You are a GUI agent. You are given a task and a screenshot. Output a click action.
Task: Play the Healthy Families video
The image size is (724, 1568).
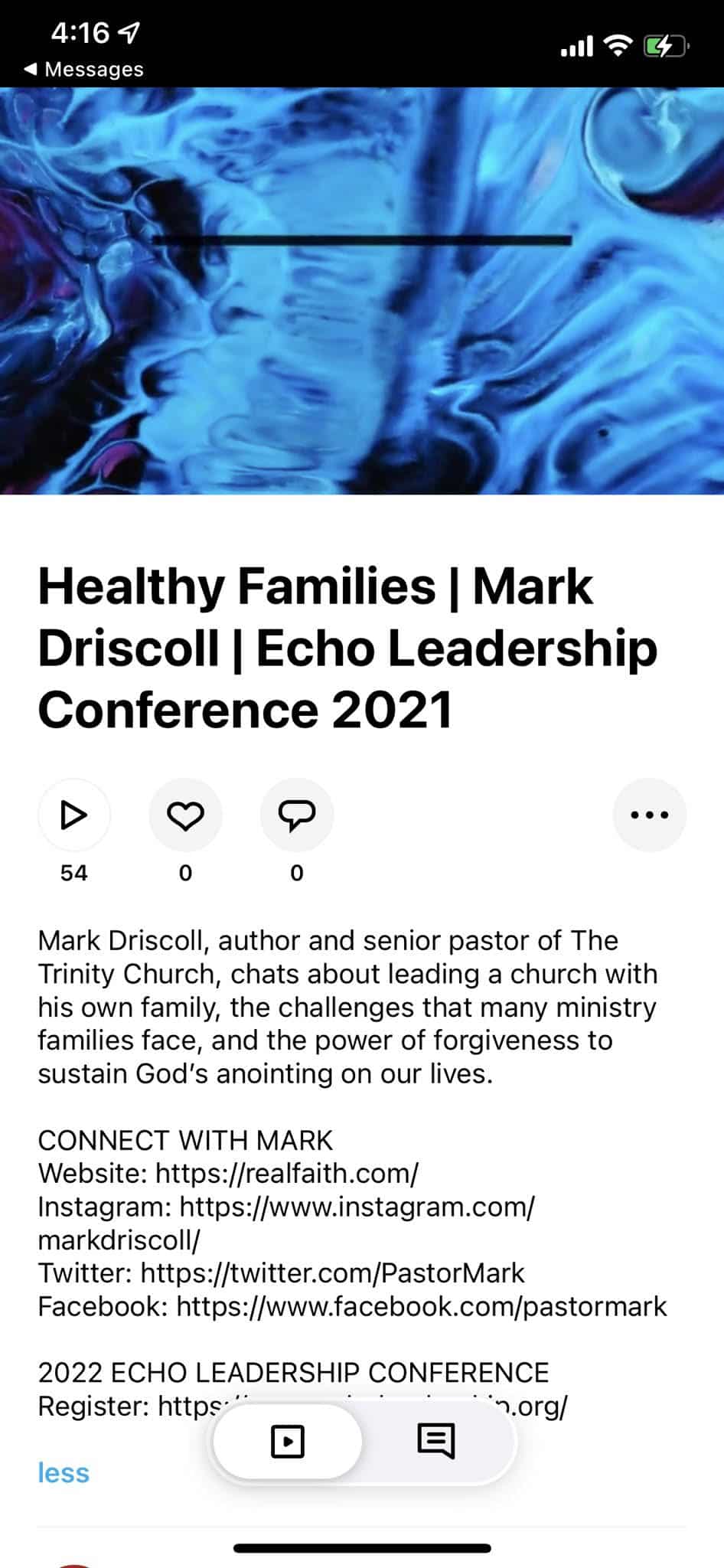pyautogui.click(x=73, y=815)
